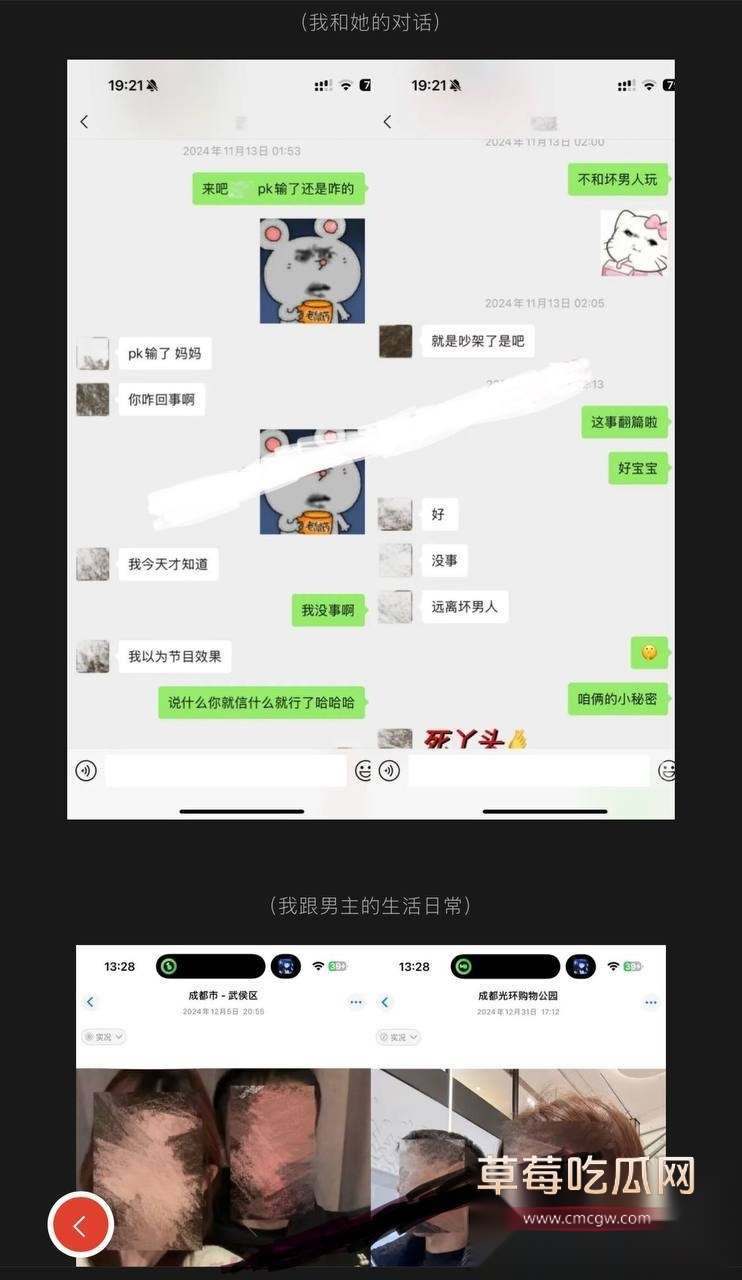The width and height of the screenshot is (742, 1280).
Task: Tap the red floating back button
Action: [x=81, y=1225]
